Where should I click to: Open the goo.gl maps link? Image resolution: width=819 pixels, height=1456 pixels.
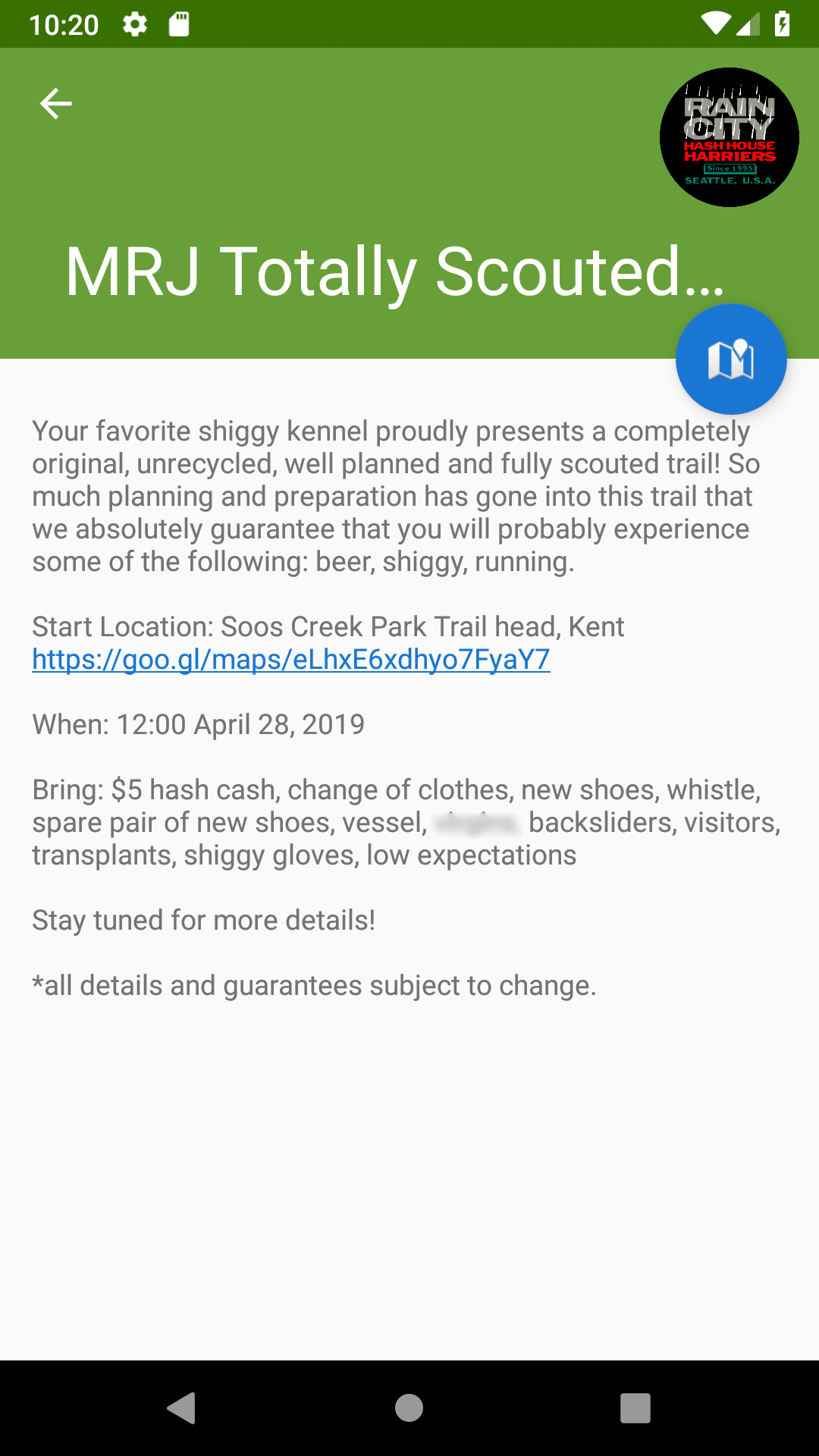tap(290, 660)
